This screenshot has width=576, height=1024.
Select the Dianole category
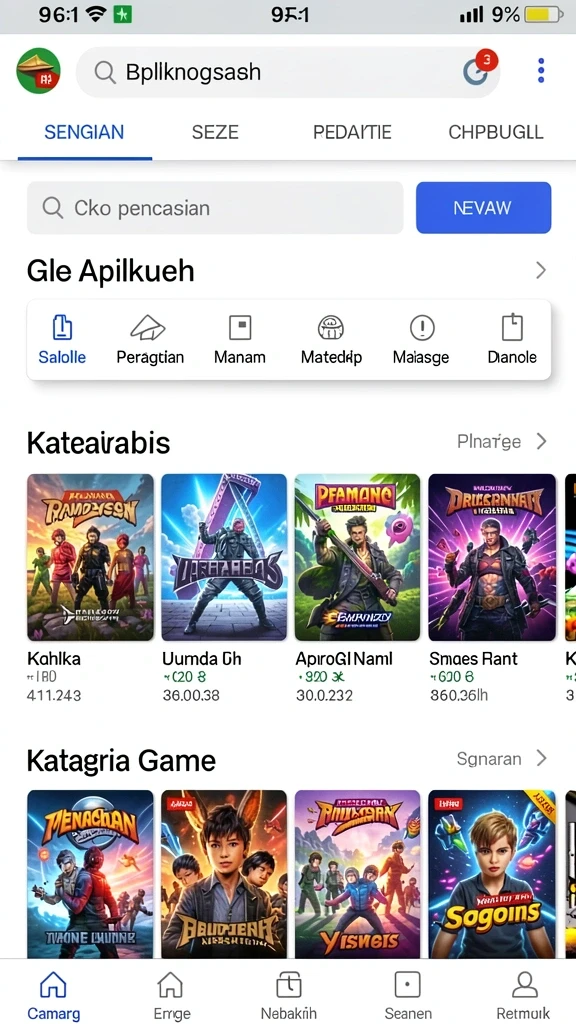click(512, 340)
